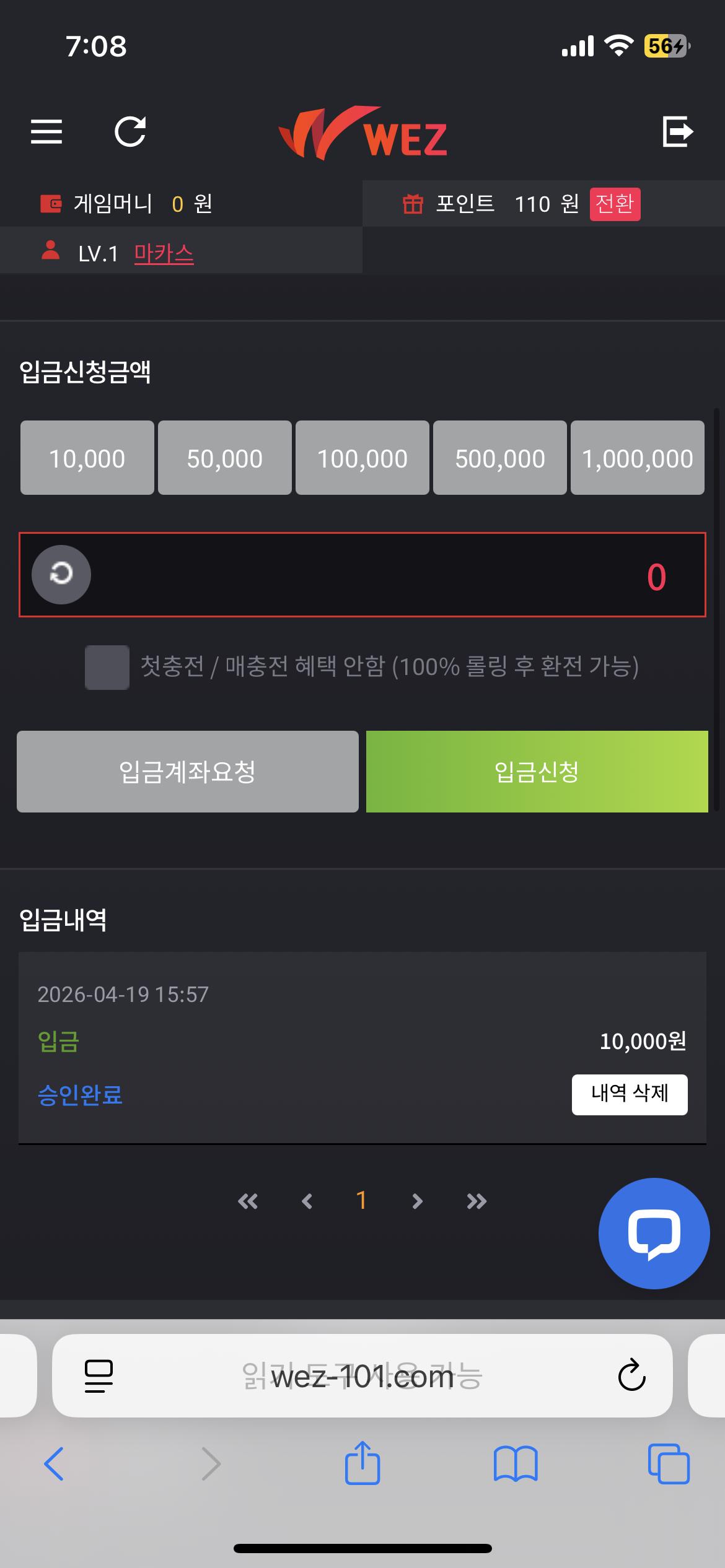Select the 50,000 amount button
The width and height of the screenshot is (725, 1568).
pos(225,458)
